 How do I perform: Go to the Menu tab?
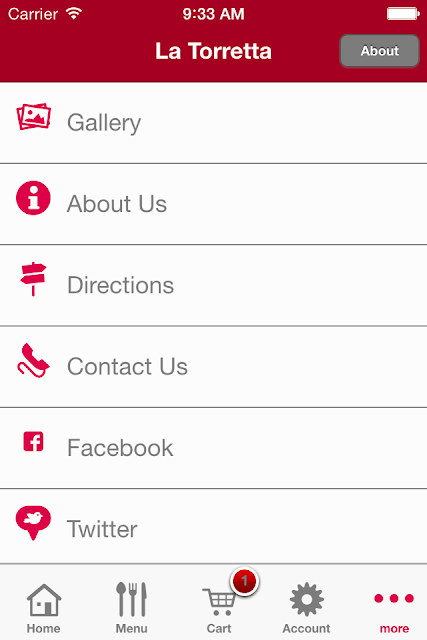click(131, 608)
